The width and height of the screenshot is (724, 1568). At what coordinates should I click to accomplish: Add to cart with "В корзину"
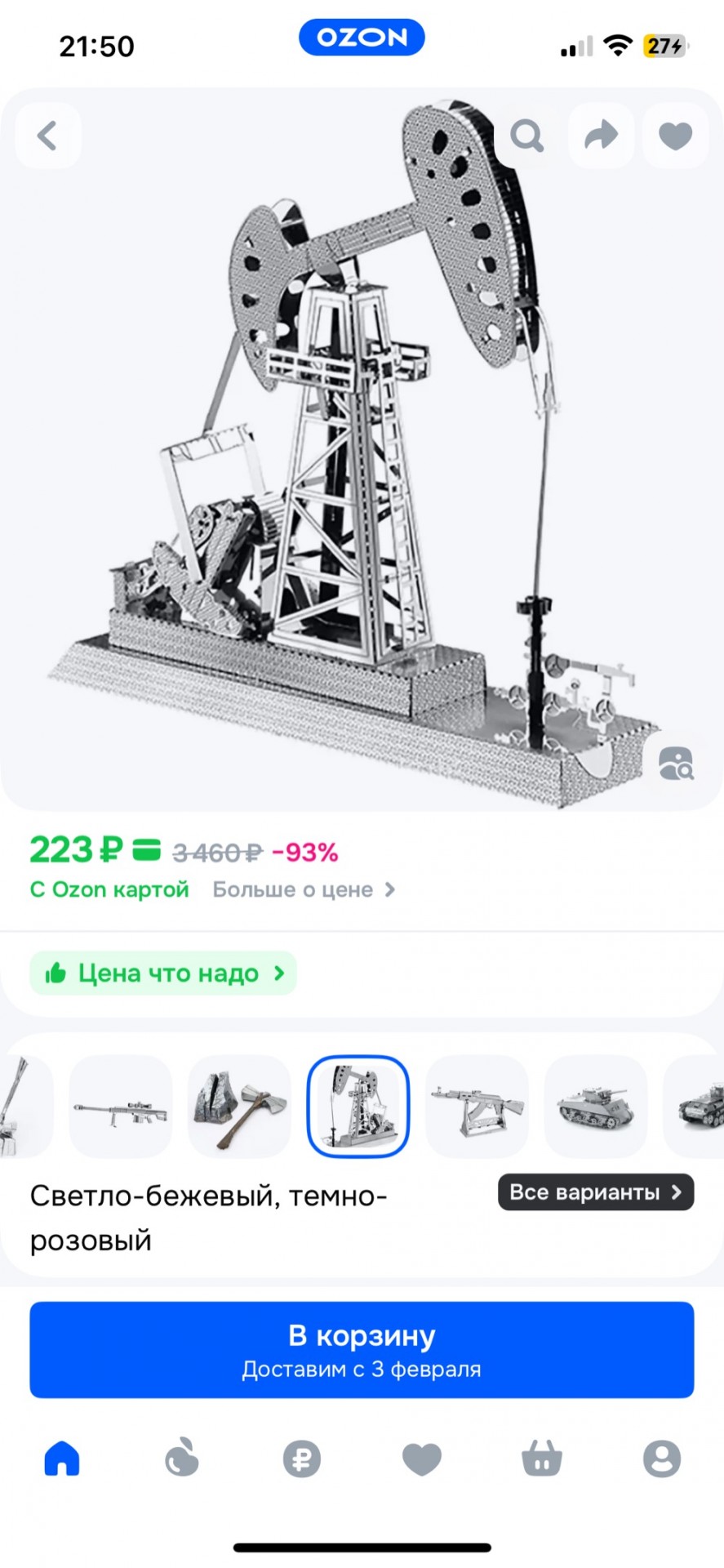(362, 1350)
